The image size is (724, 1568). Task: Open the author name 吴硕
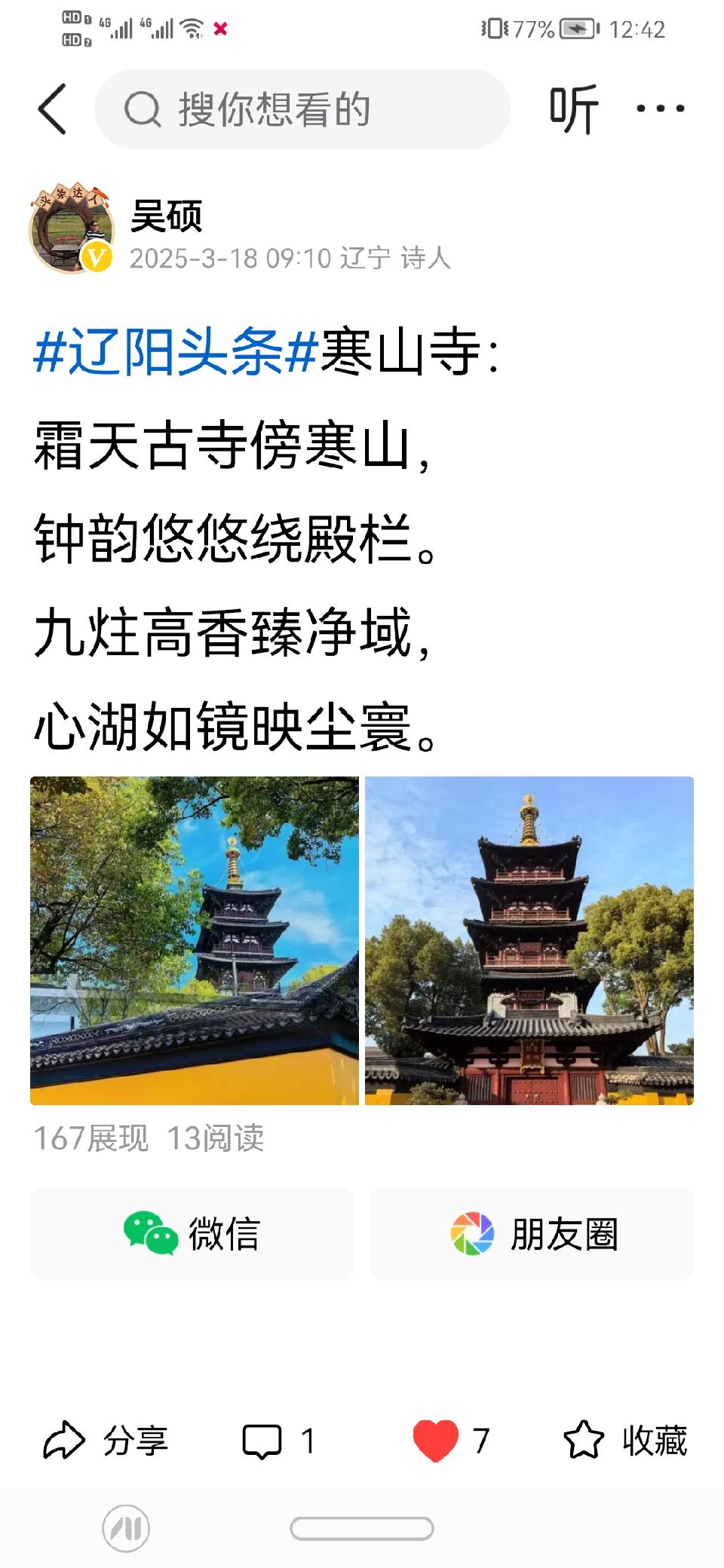click(x=167, y=216)
